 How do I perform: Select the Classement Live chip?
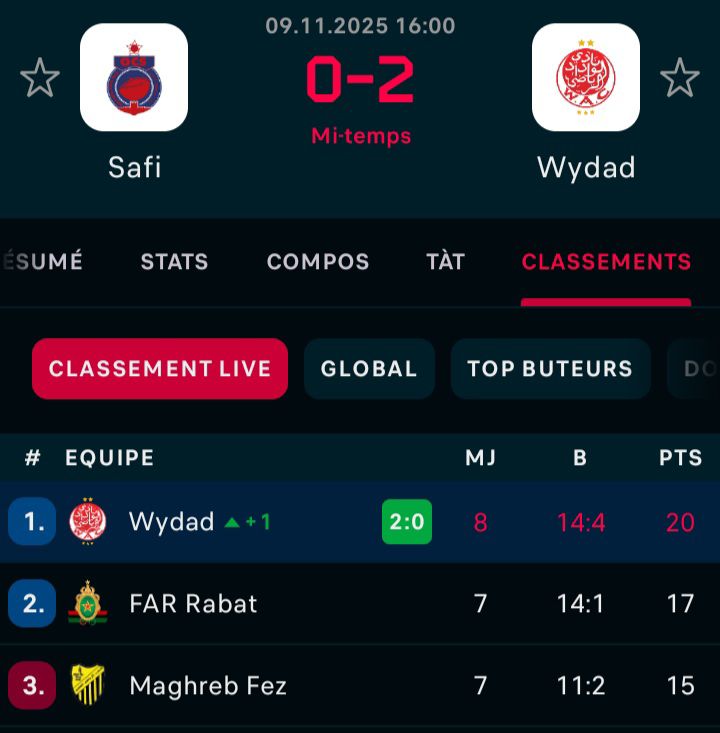point(160,368)
